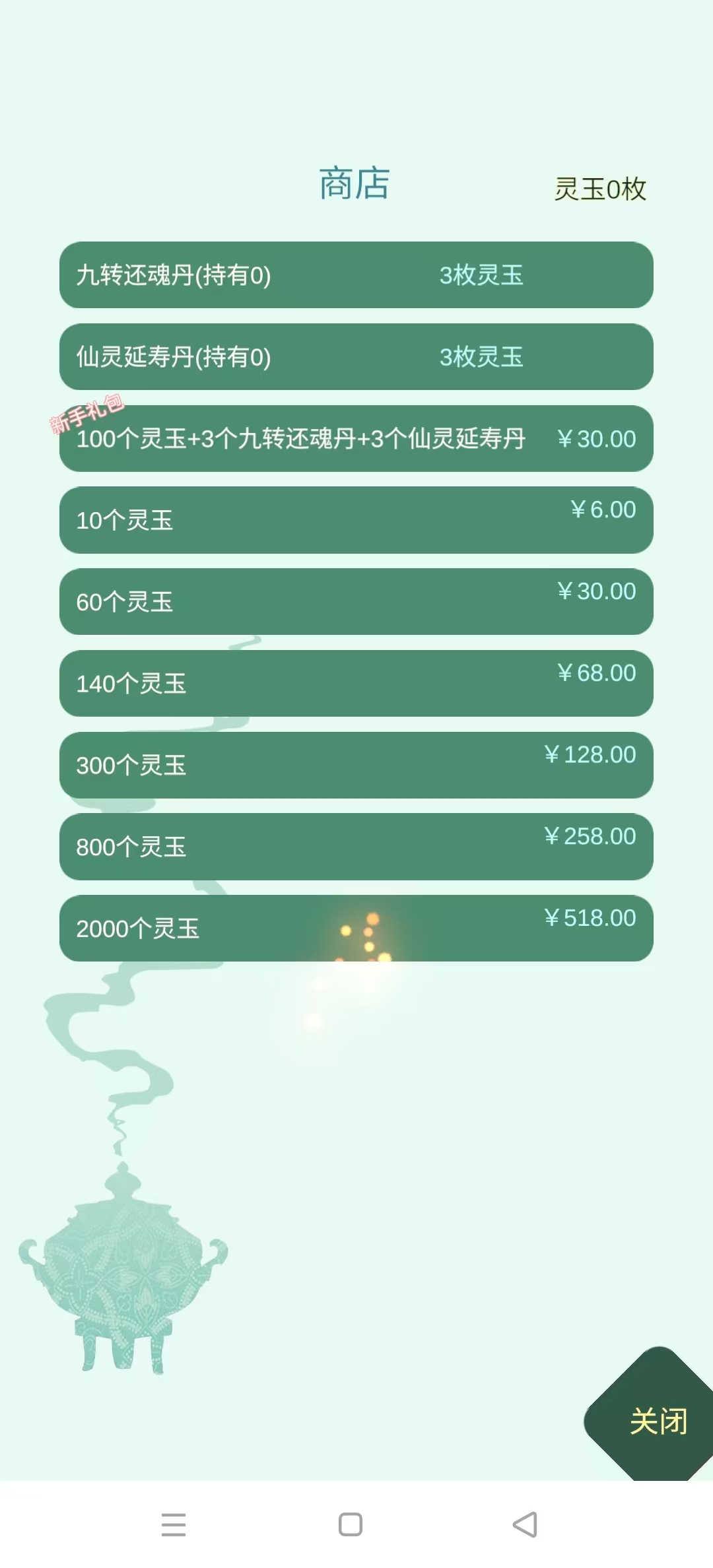Tap the 2000个灵玉 pack

pyautogui.click(x=356, y=928)
